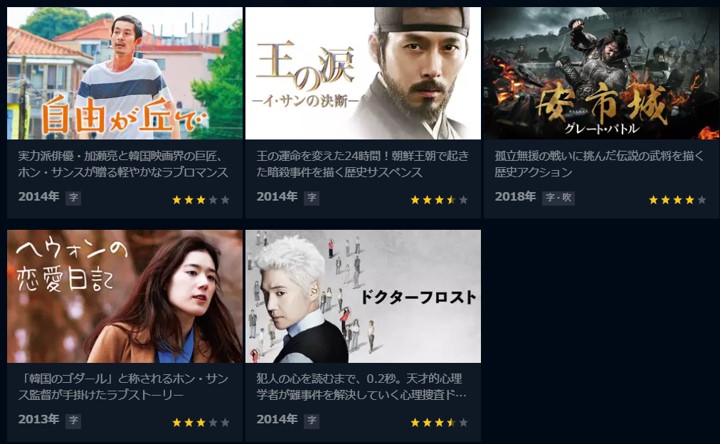Open the ヘウォンの恋愛日記 card
This screenshot has height=444, width=720.
pyautogui.click(x=125, y=297)
